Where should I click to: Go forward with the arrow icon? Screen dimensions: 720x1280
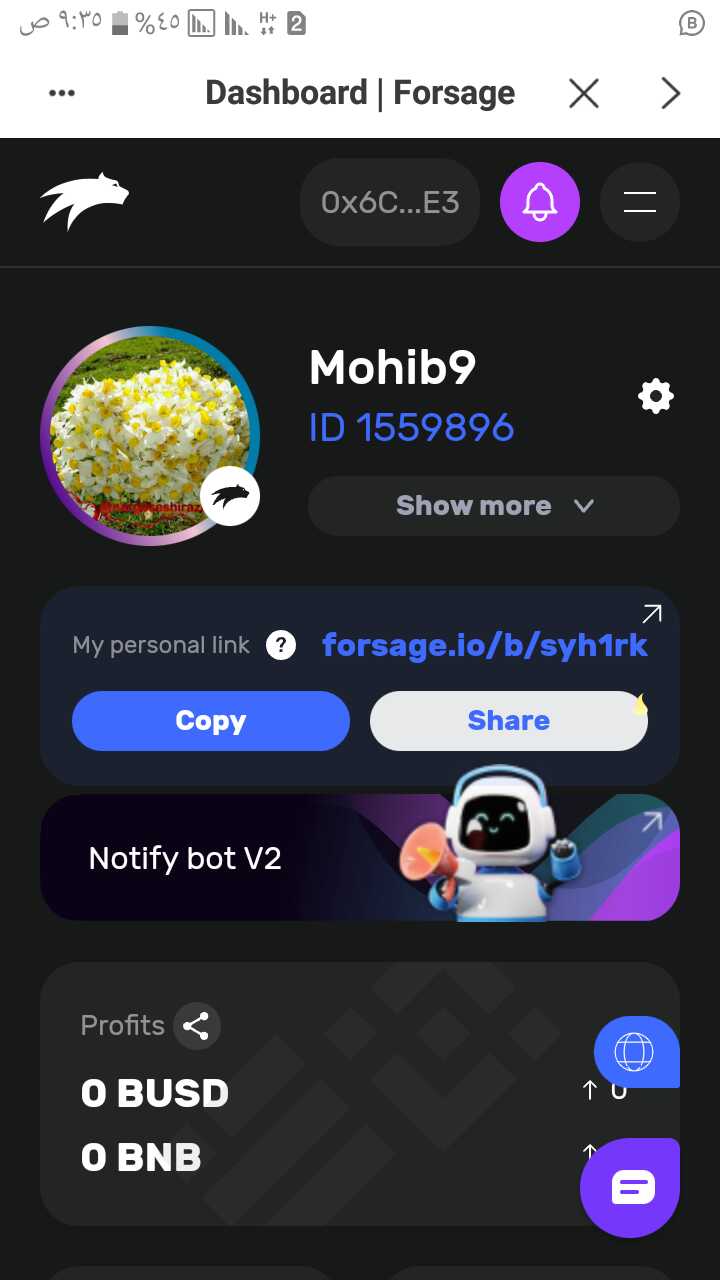tap(670, 93)
